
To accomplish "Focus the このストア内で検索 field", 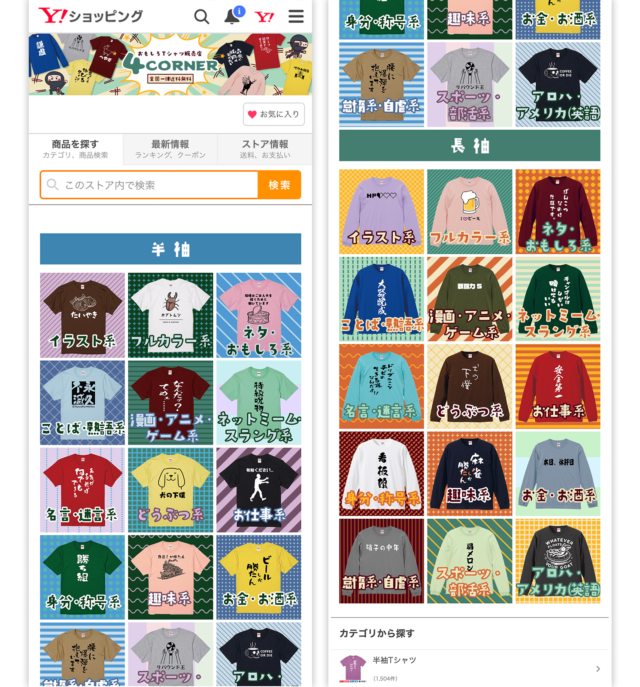I will 150,185.
